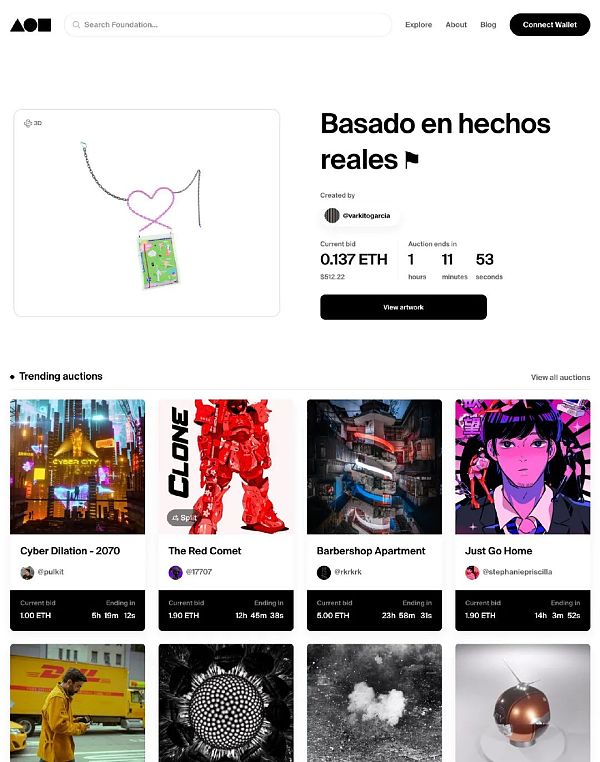This screenshot has width=600, height=762.
Task: Open the Just Go Home auction
Action: click(522, 467)
